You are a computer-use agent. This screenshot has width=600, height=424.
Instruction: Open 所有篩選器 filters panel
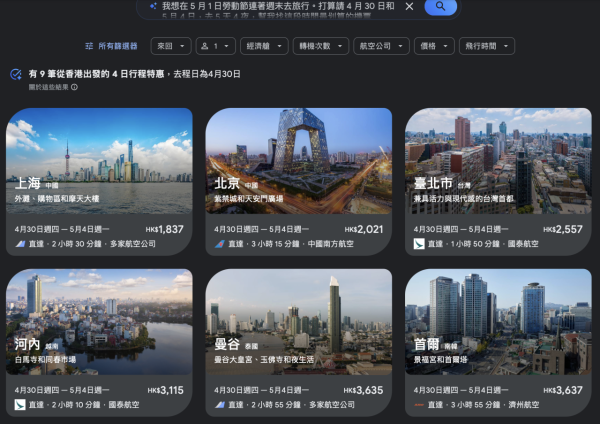pos(113,46)
